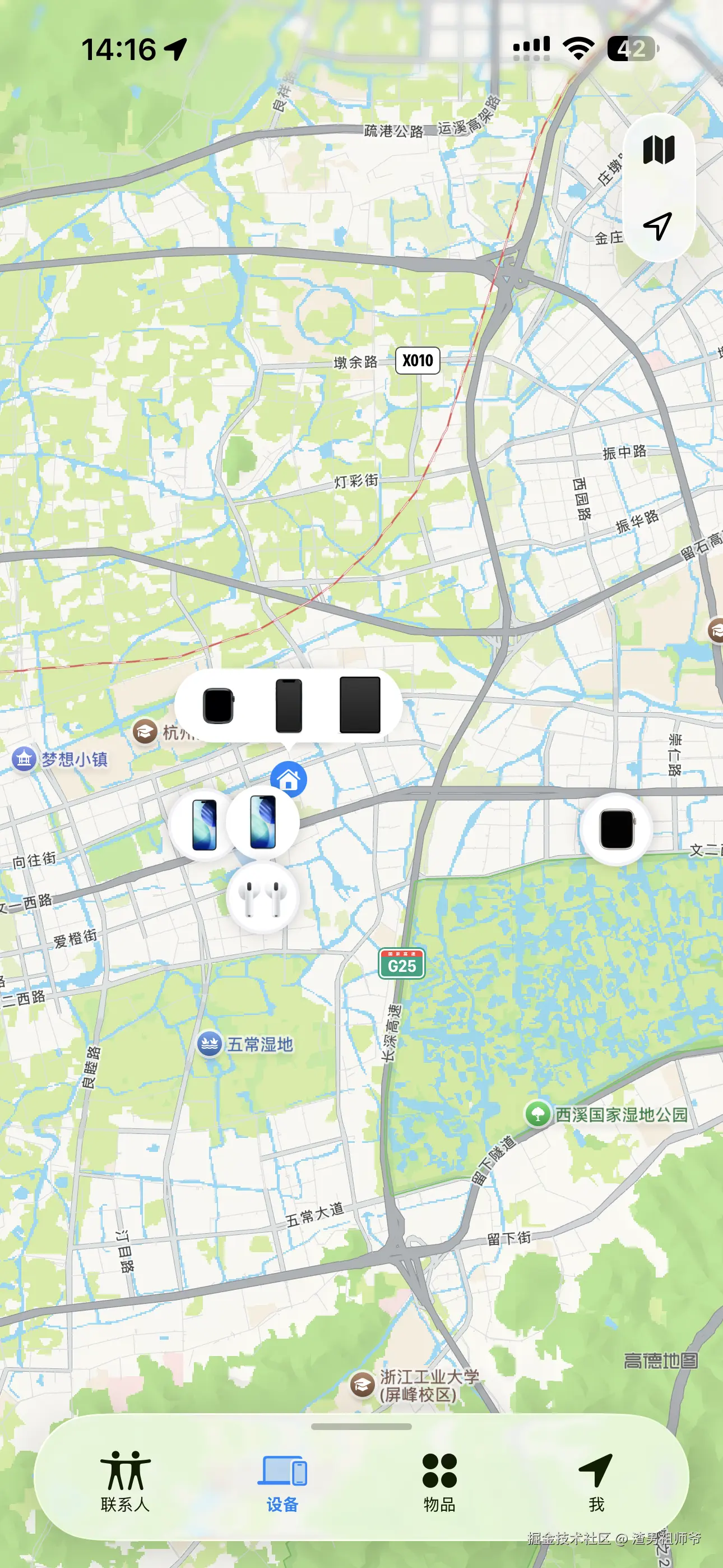This screenshot has width=723, height=1568.
Task: Open the map mode selector
Action: 659,150
